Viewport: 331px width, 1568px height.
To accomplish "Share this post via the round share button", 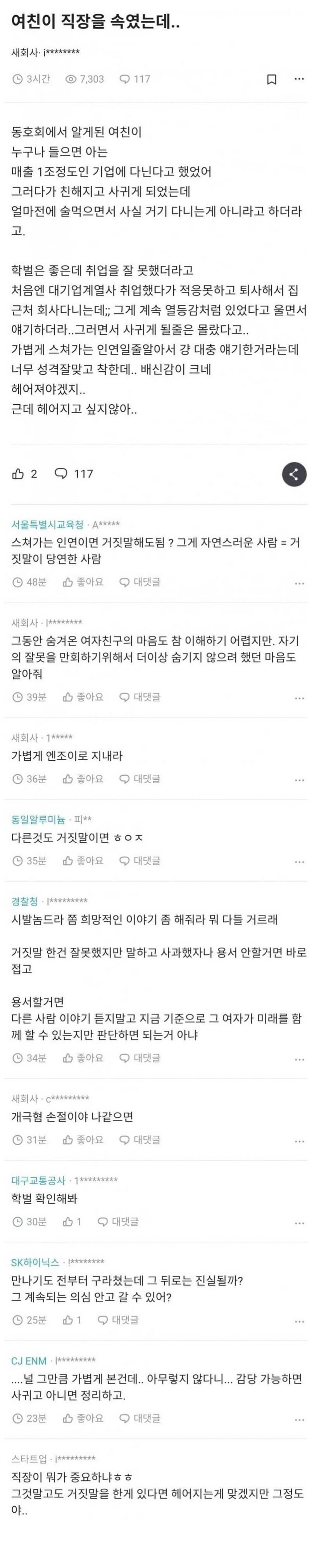I will click(294, 474).
